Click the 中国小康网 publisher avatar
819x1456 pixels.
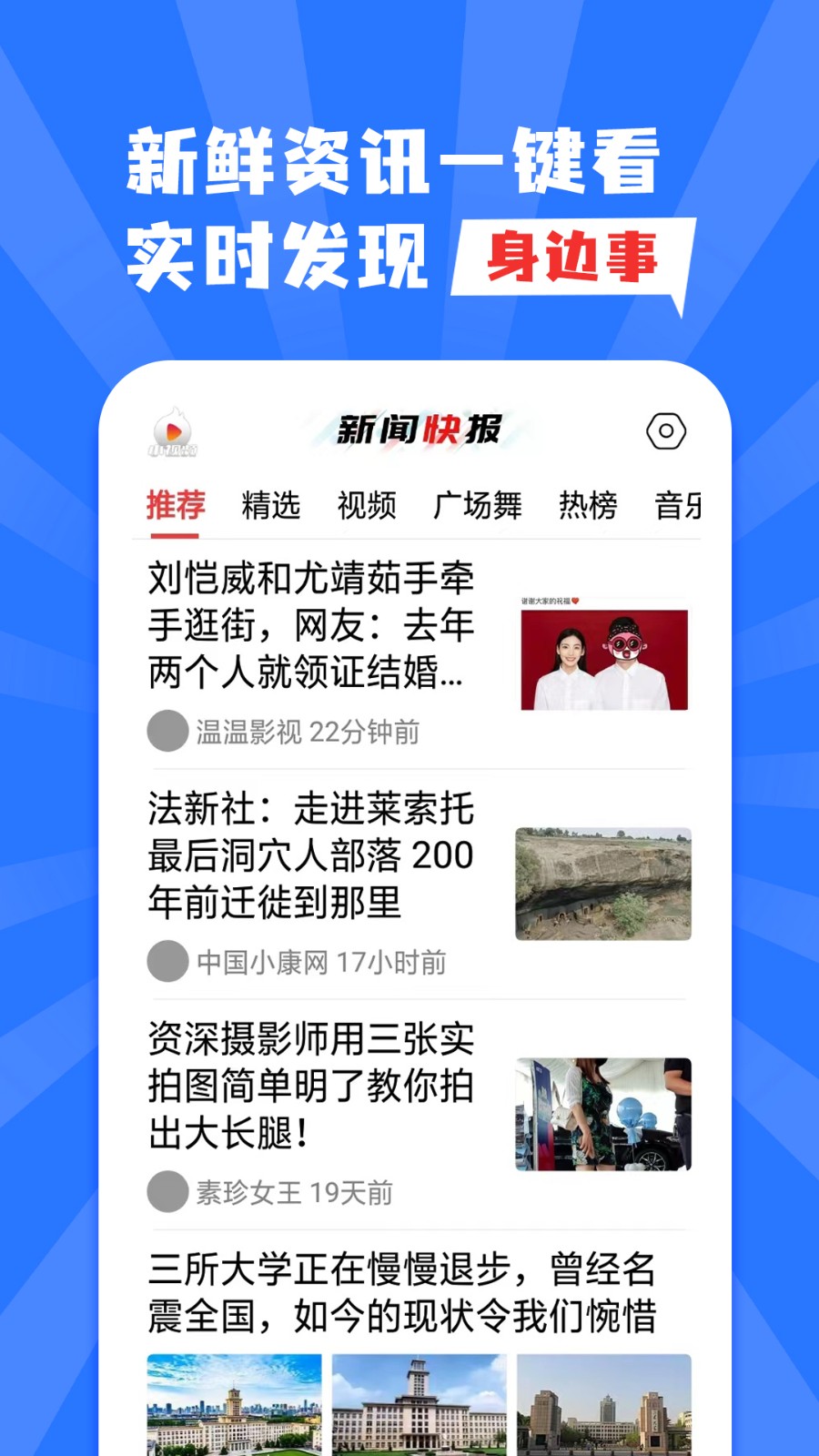[167, 960]
